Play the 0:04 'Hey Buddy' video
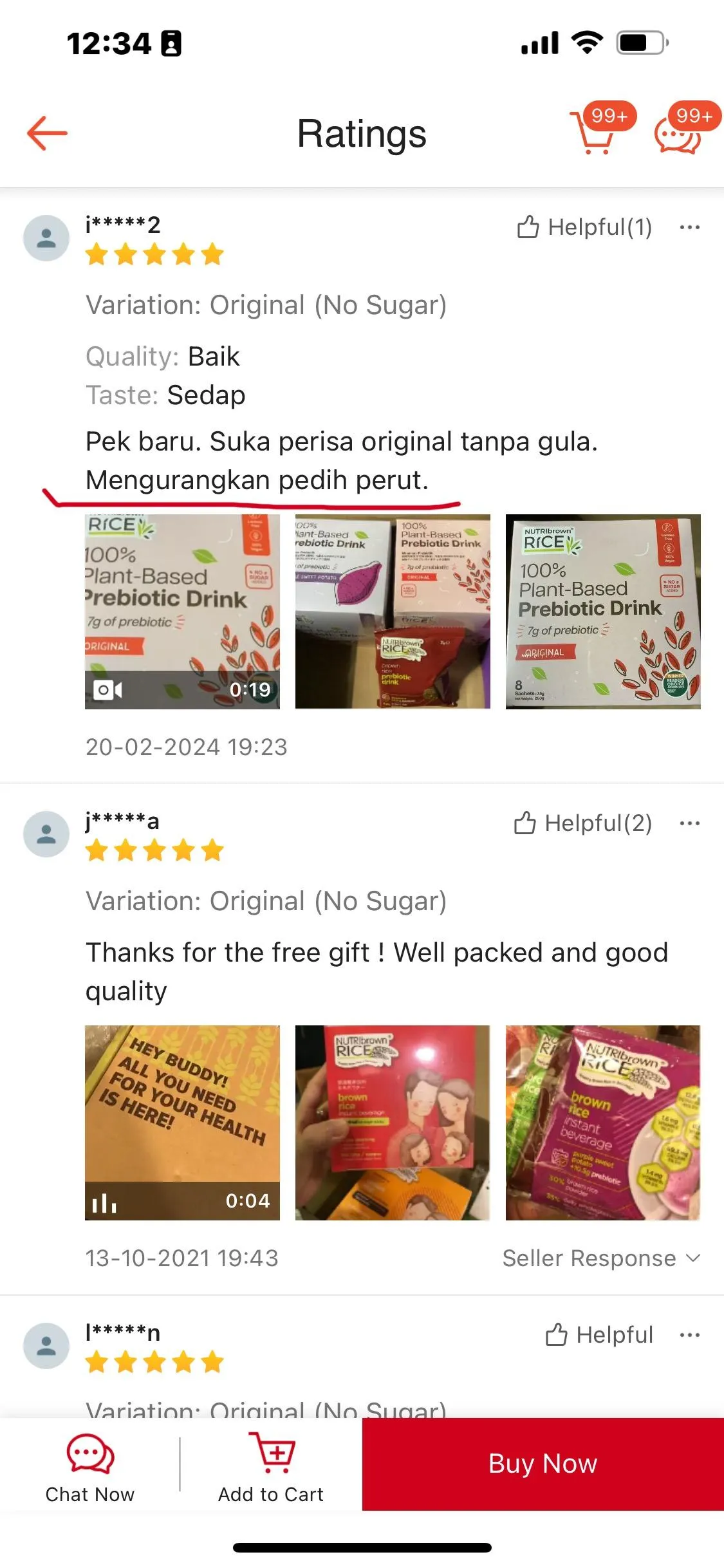 click(x=182, y=1123)
